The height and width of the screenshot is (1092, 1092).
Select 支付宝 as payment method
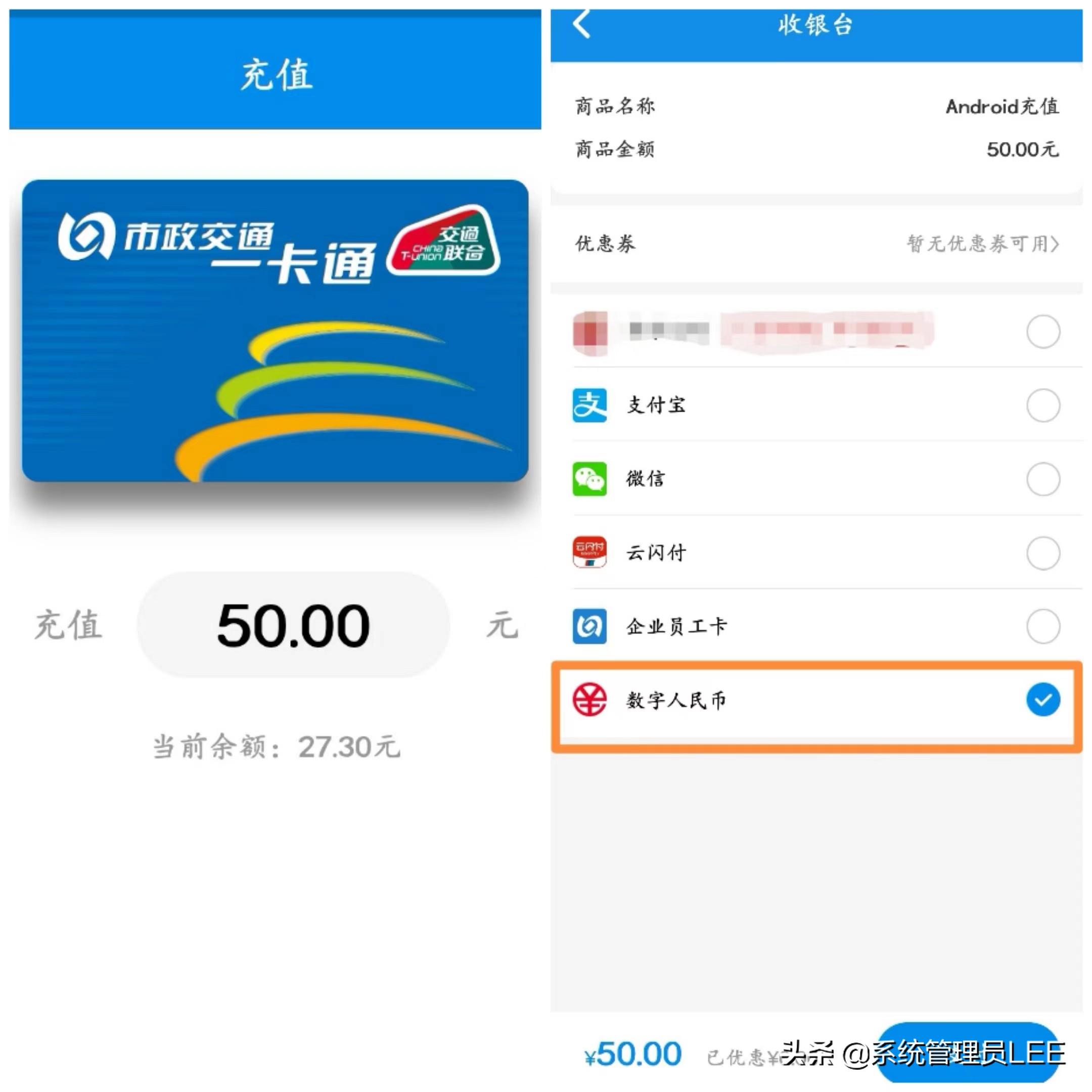tap(816, 404)
